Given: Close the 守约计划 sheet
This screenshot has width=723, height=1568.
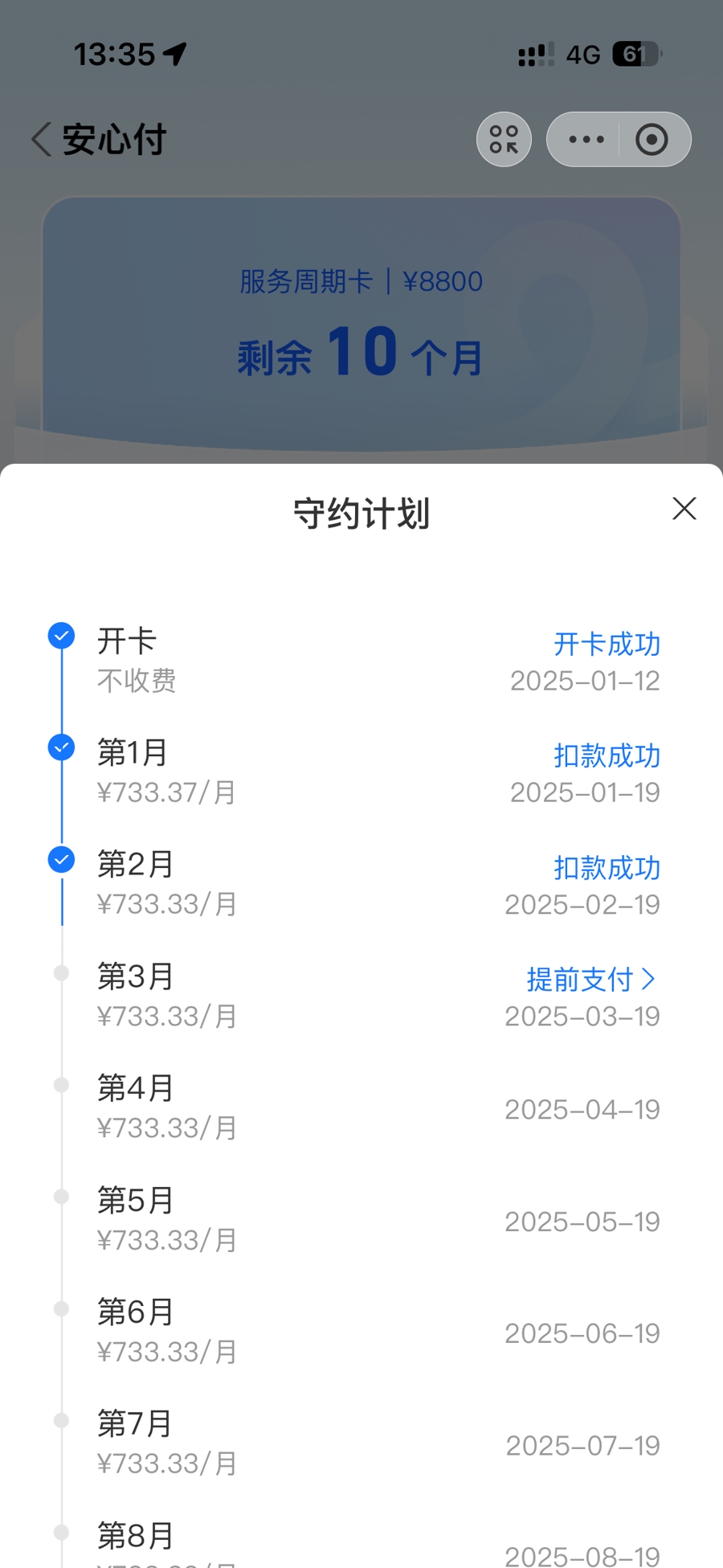Looking at the screenshot, I should click(x=684, y=509).
